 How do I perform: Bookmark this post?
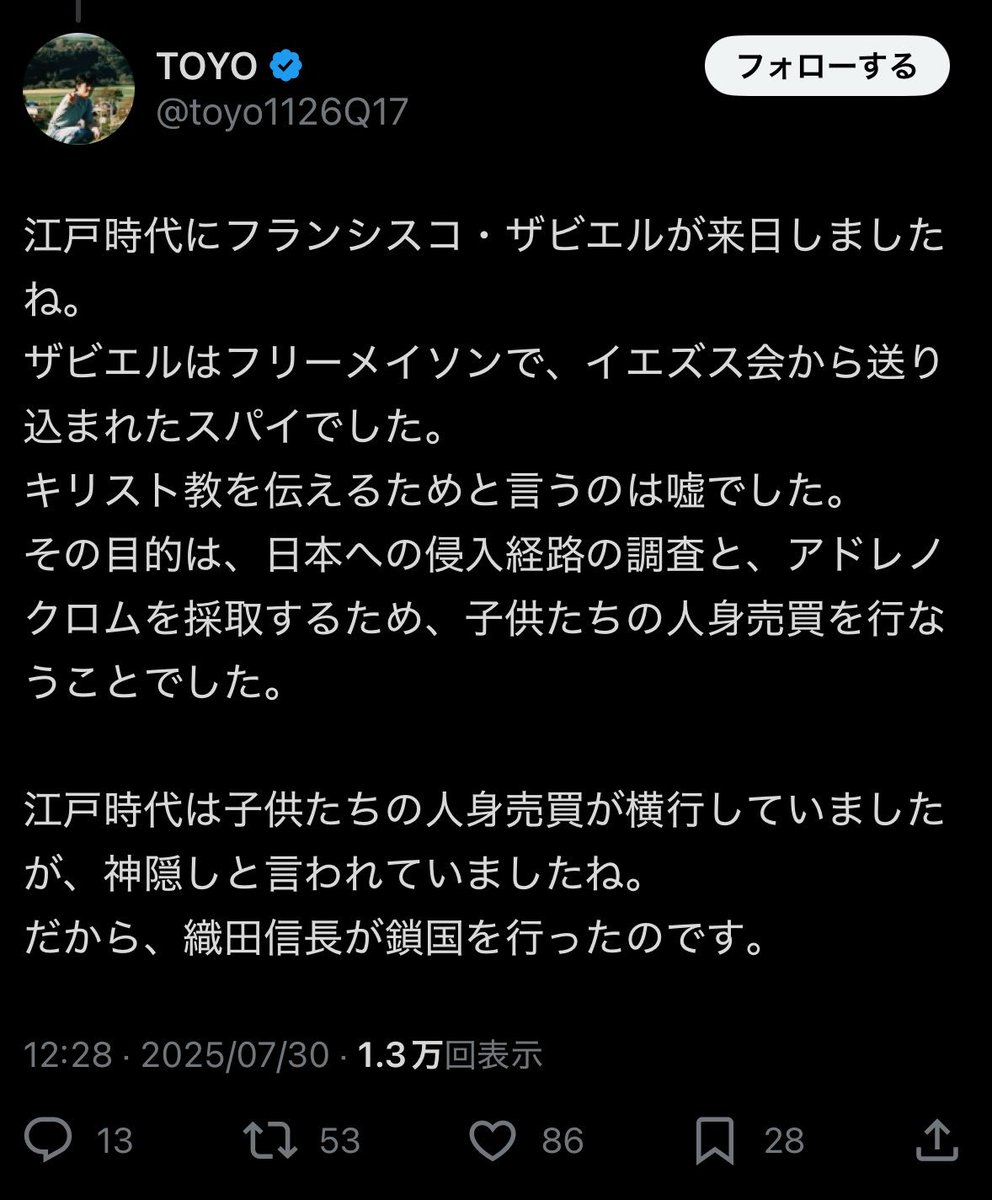(716, 1139)
